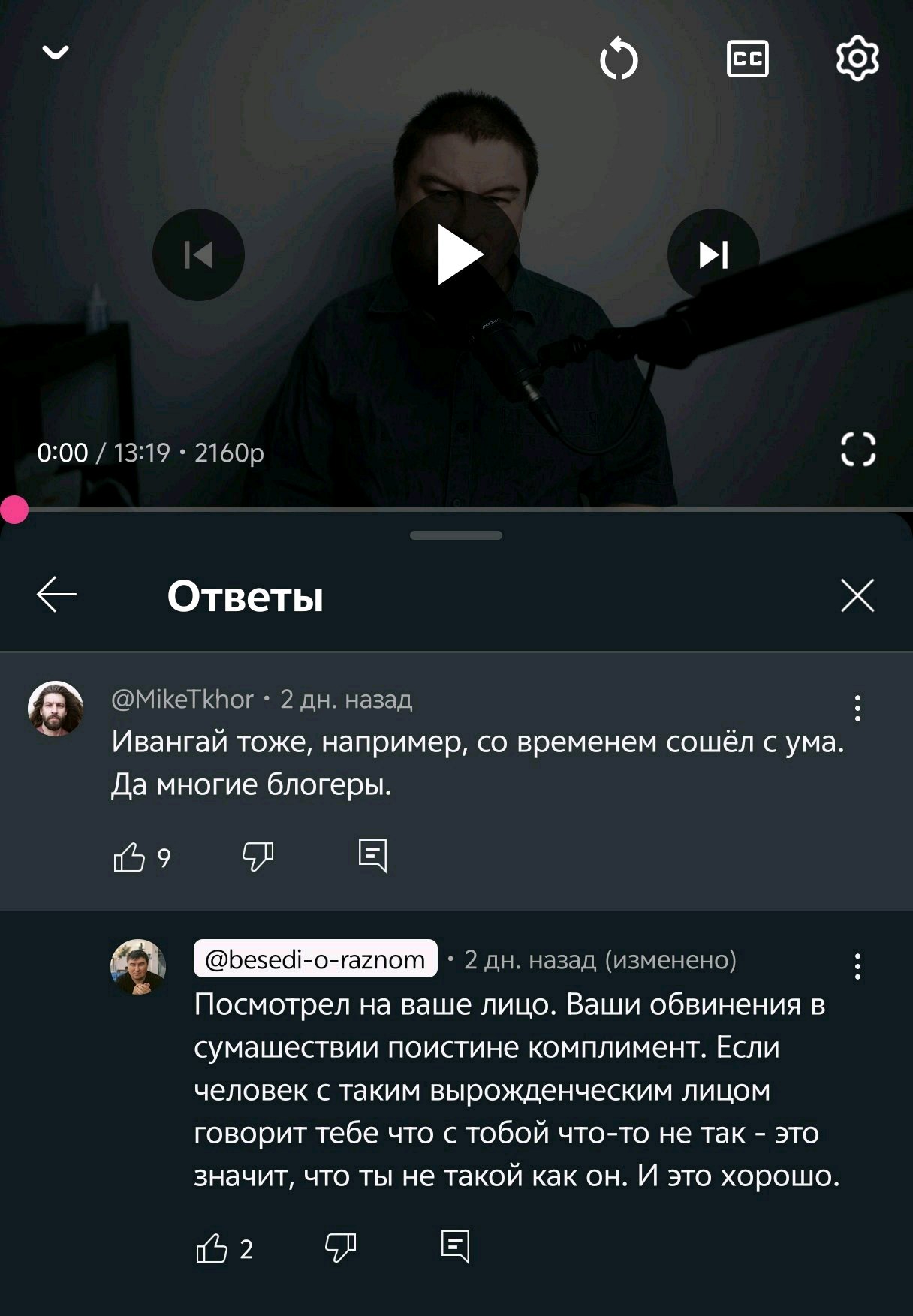Image resolution: width=913 pixels, height=1316 pixels.
Task: Go back from the Ответы panel
Action: (x=57, y=595)
